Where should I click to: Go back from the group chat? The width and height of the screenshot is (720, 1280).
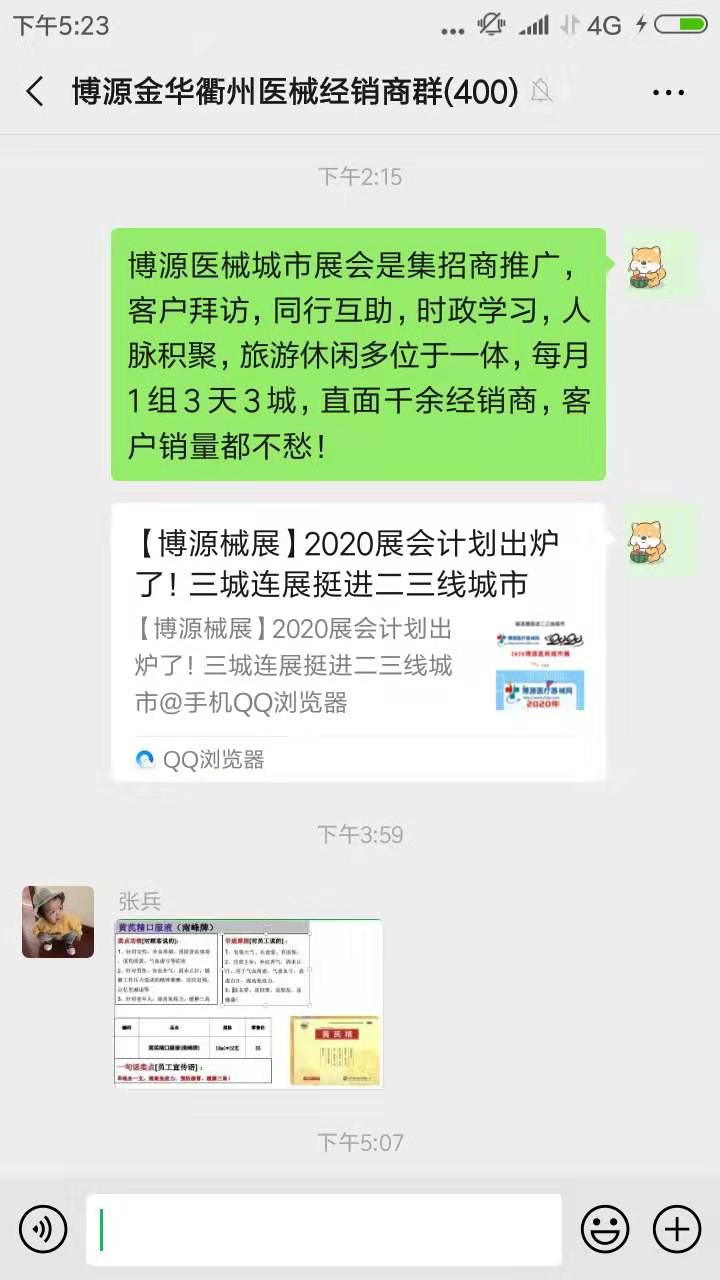click(x=35, y=92)
